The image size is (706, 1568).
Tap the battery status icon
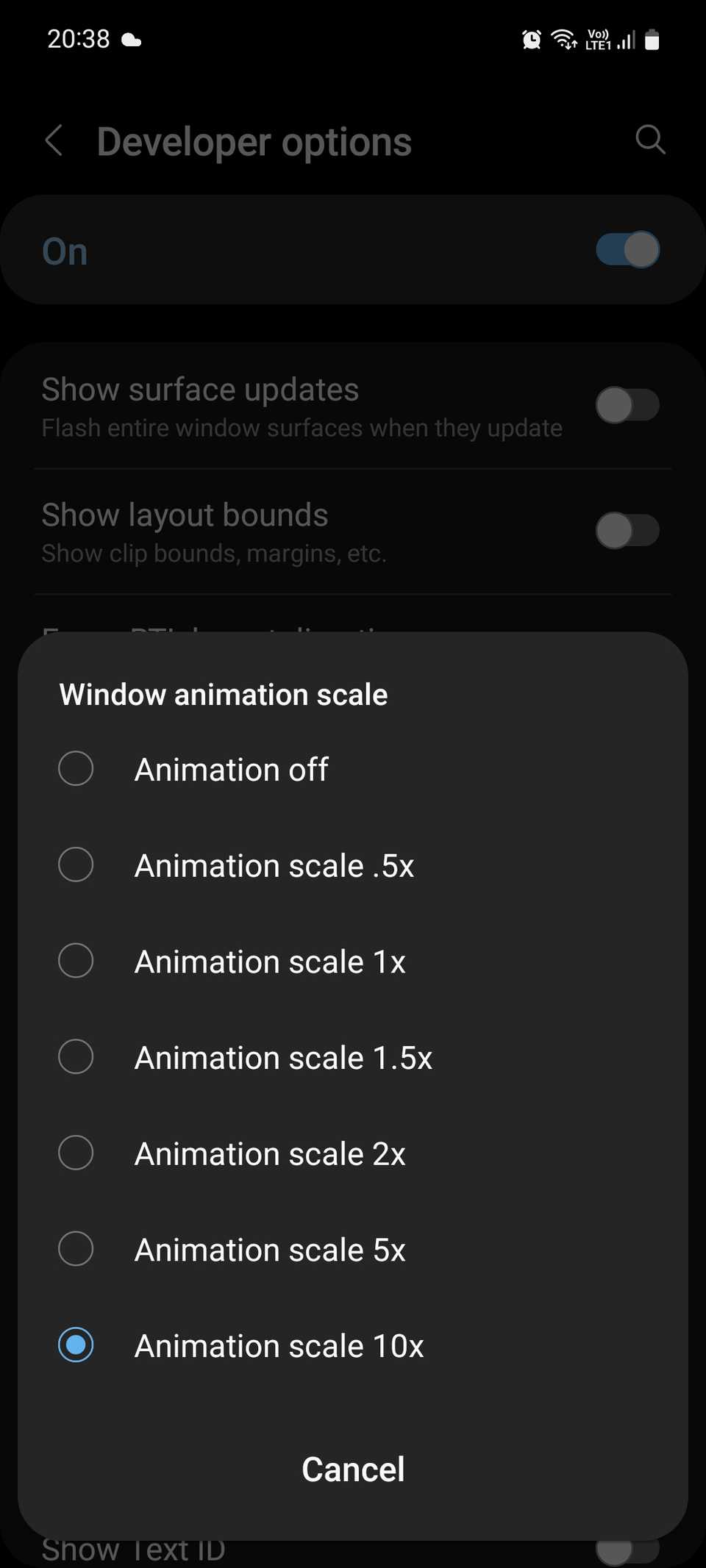pos(652,40)
